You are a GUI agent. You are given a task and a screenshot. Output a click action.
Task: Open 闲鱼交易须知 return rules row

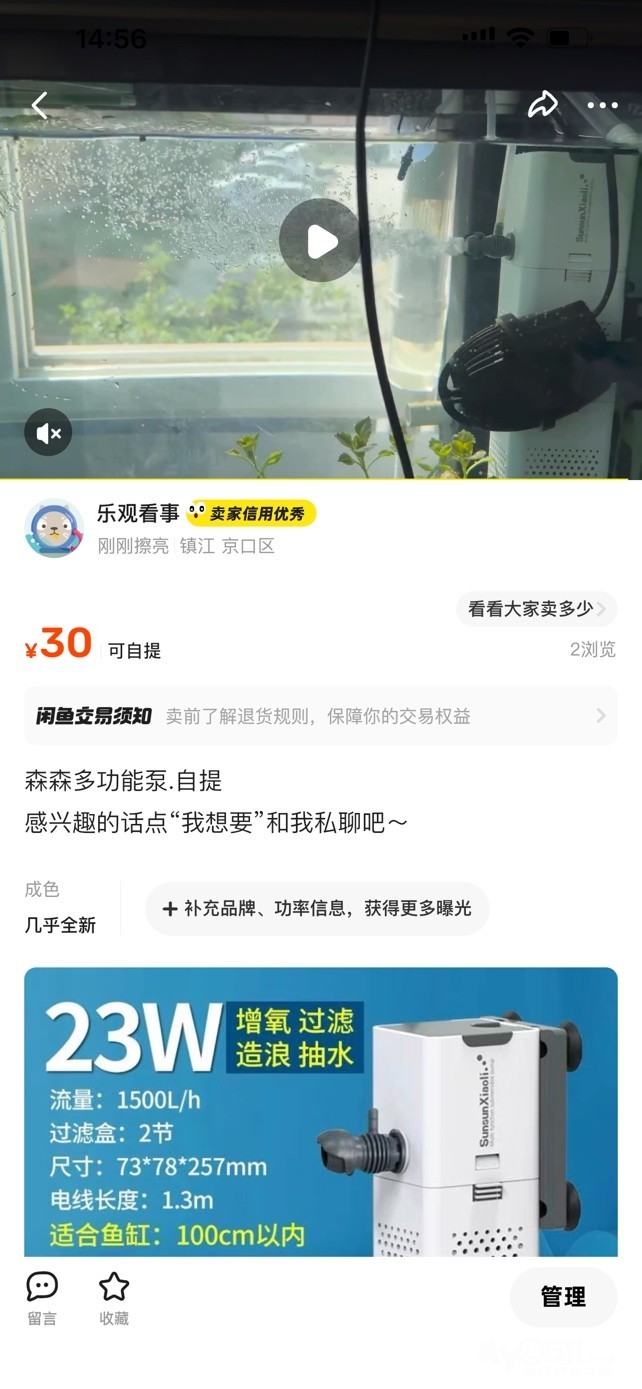click(x=321, y=716)
